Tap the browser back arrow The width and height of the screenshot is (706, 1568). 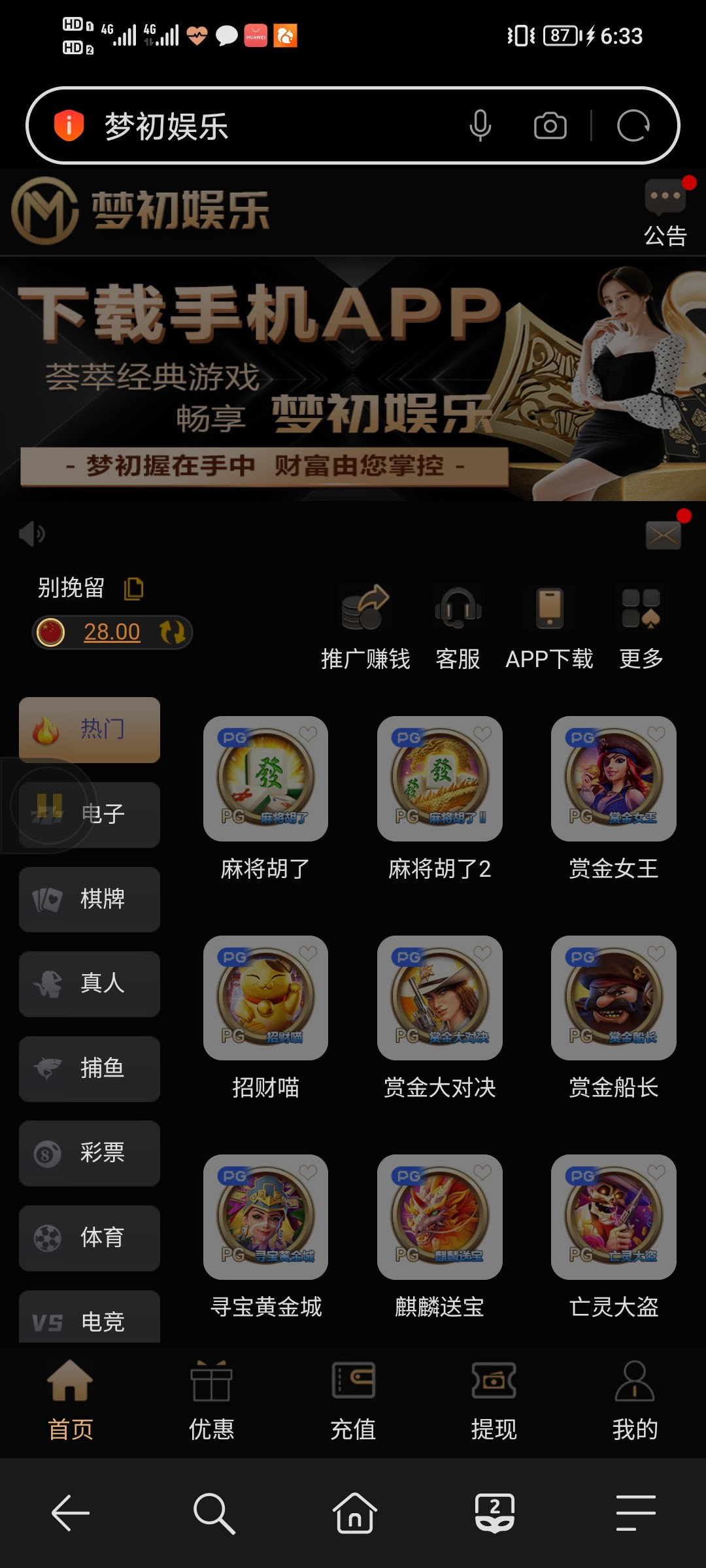pos(71,1512)
